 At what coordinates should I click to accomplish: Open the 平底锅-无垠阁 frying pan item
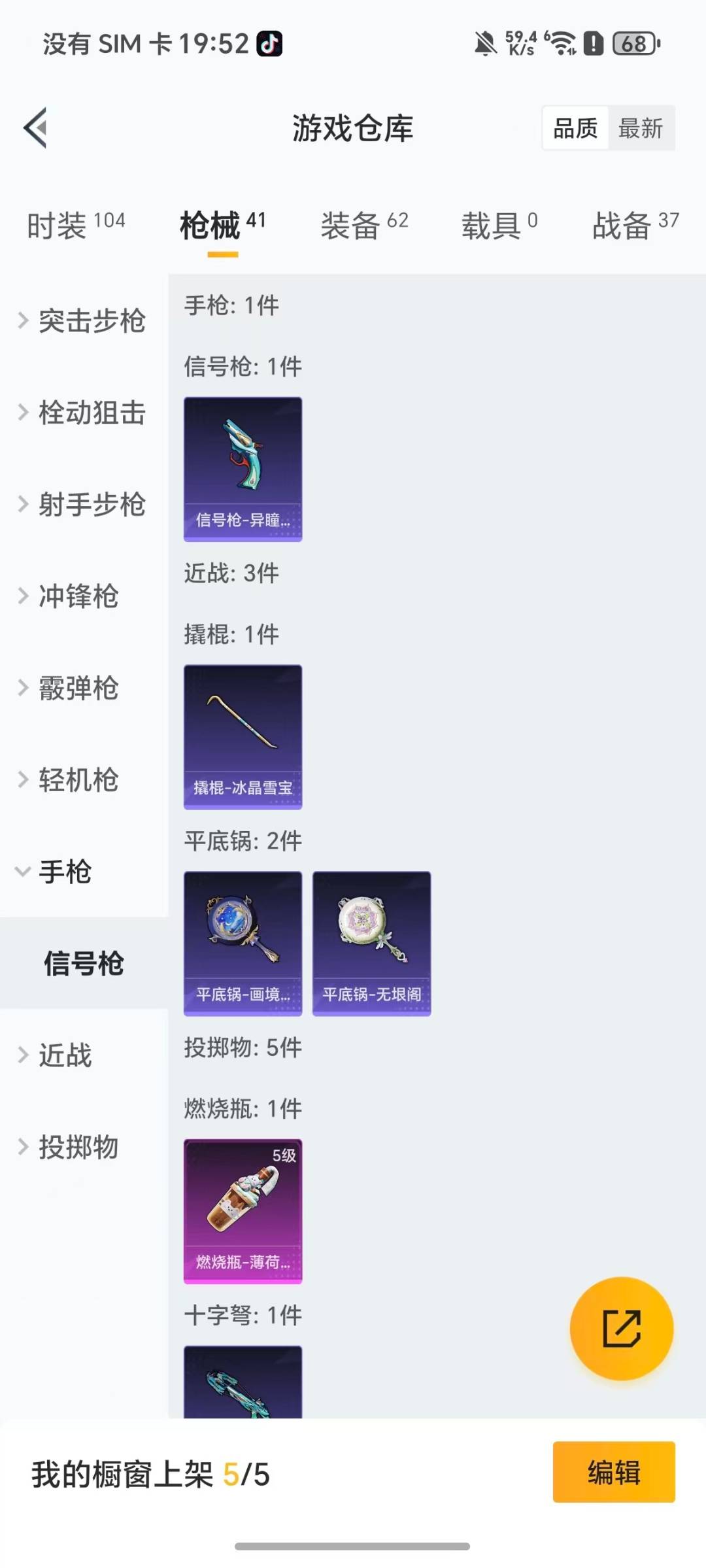(x=371, y=942)
